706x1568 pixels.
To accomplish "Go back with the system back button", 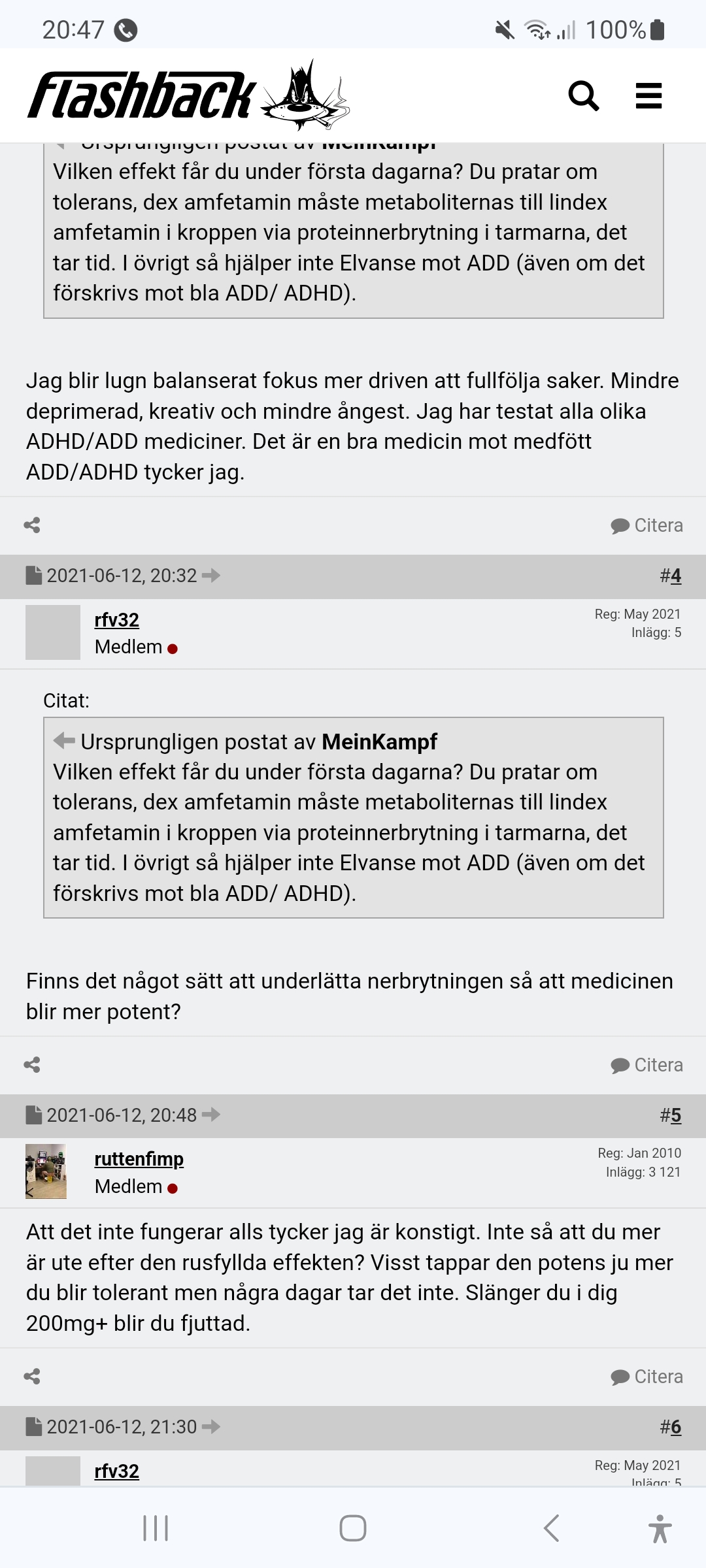I will click(x=552, y=1528).
